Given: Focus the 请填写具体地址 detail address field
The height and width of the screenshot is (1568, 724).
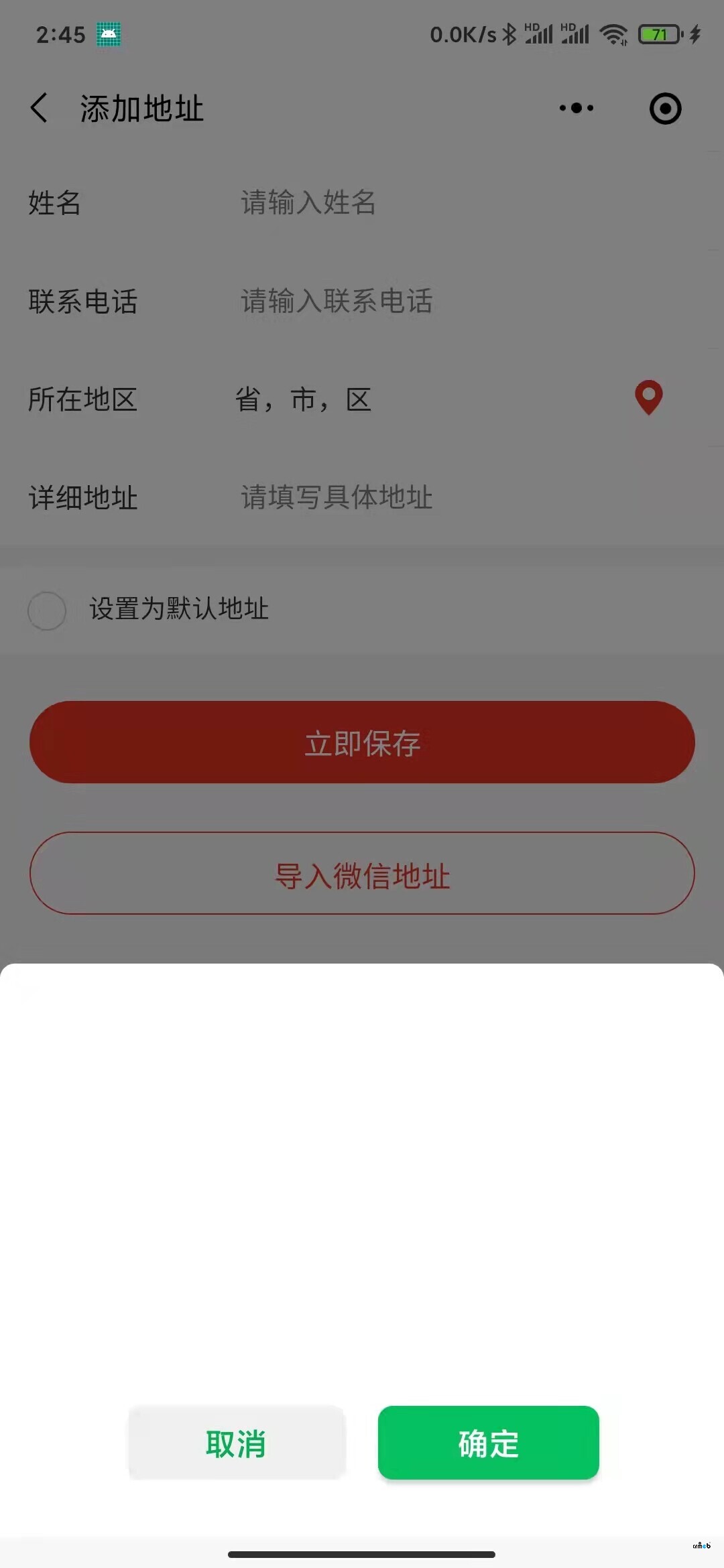Looking at the screenshot, I should pyautogui.click(x=402, y=497).
